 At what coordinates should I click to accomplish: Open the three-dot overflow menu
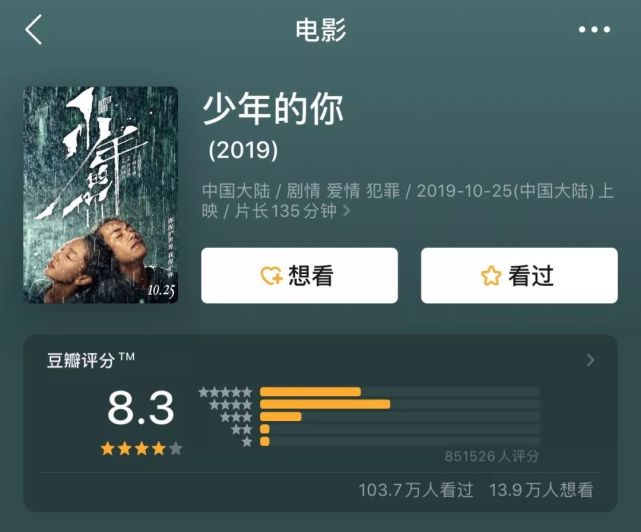(x=594, y=30)
